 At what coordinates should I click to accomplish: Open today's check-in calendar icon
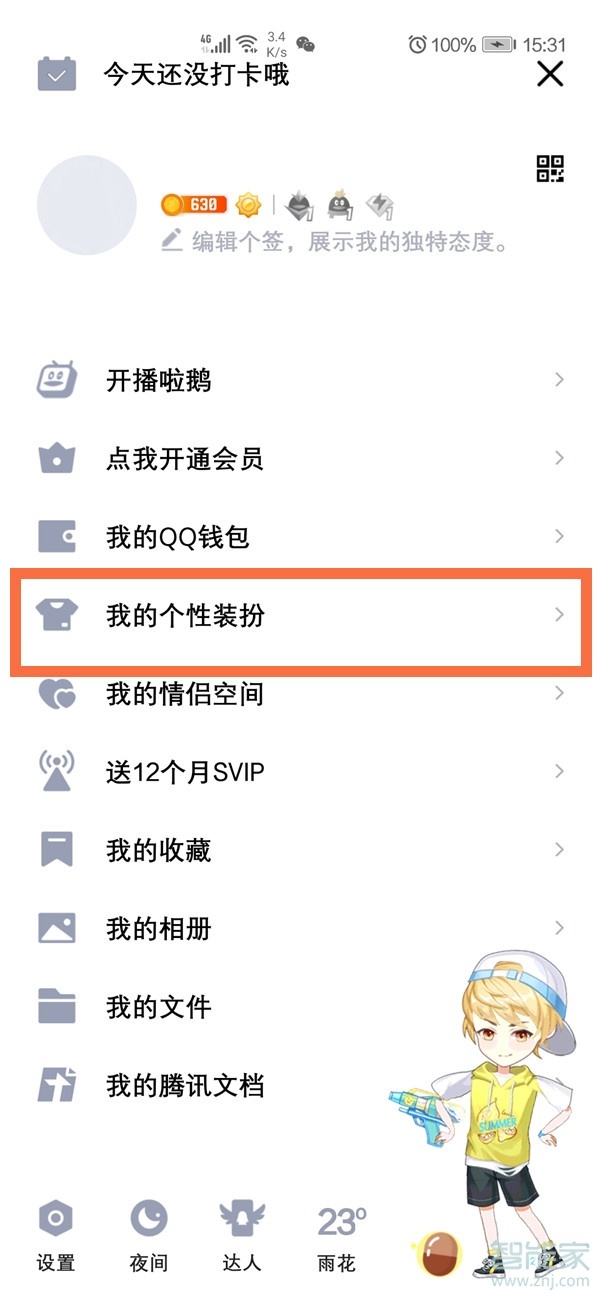click(57, 75)
